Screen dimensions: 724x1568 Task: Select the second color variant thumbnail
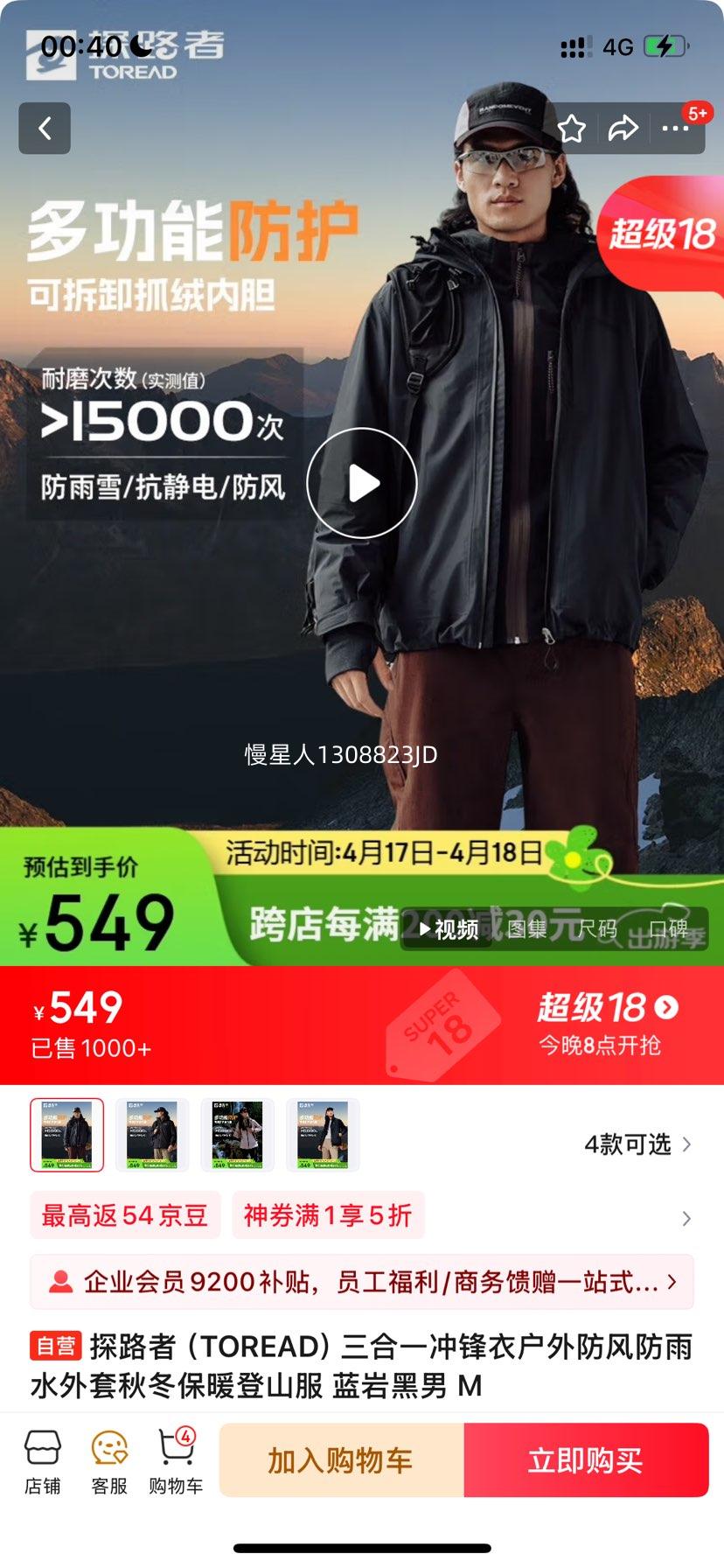(152, 1135)
